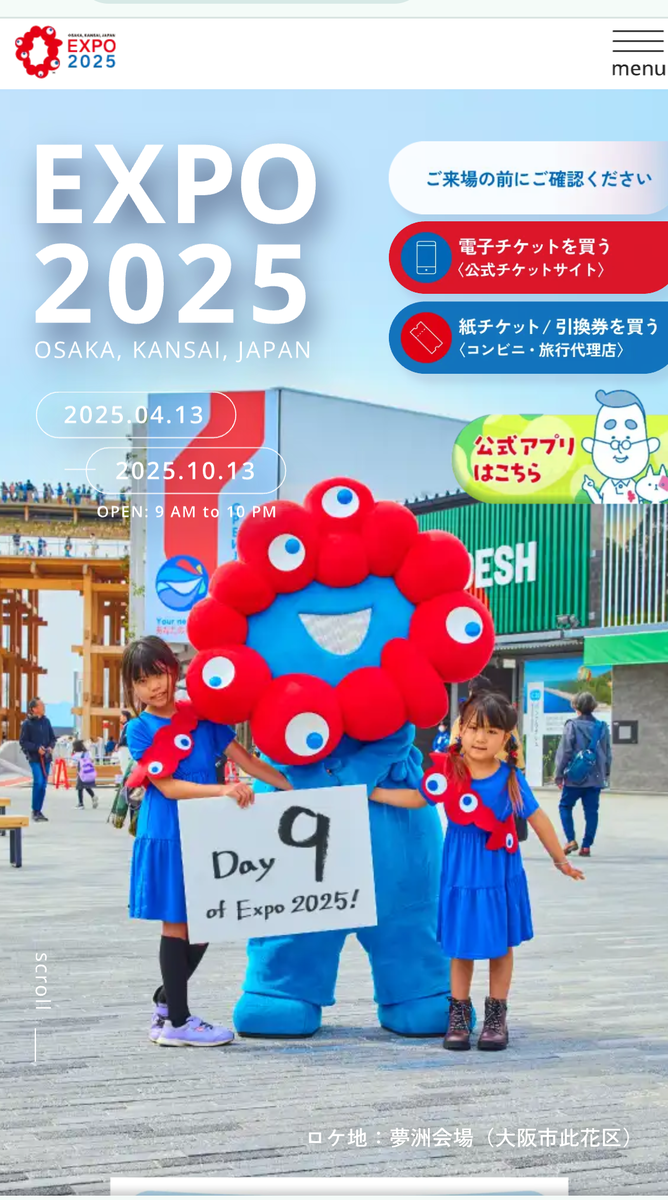The width and height of the screenshot is (668, 1200).
Task: Buy paper ticket or voucher (紙チケット/引換券を買う)
Action: (x=529, y=338)
